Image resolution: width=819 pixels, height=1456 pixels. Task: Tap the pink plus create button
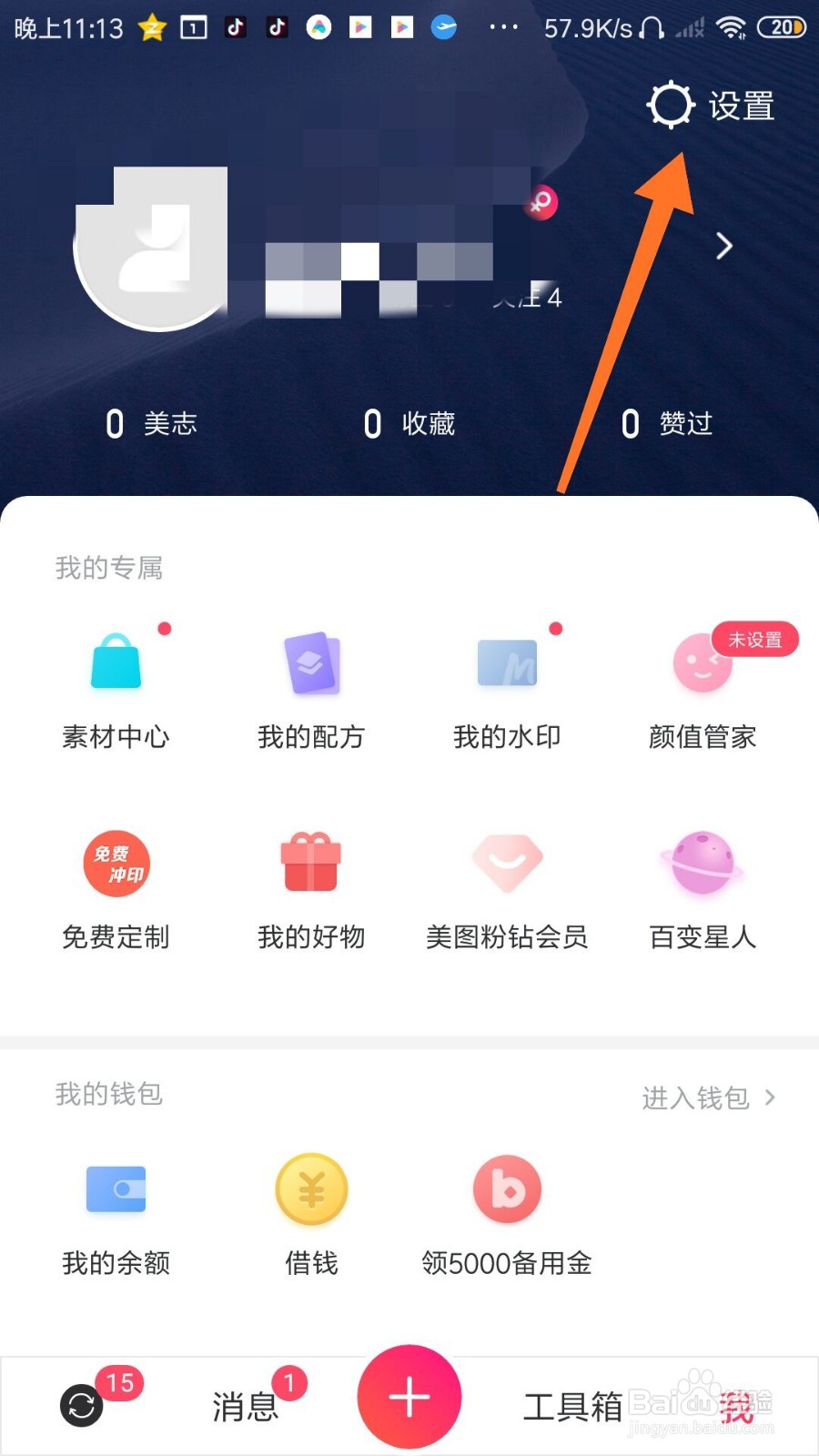tap(409, 1397)
